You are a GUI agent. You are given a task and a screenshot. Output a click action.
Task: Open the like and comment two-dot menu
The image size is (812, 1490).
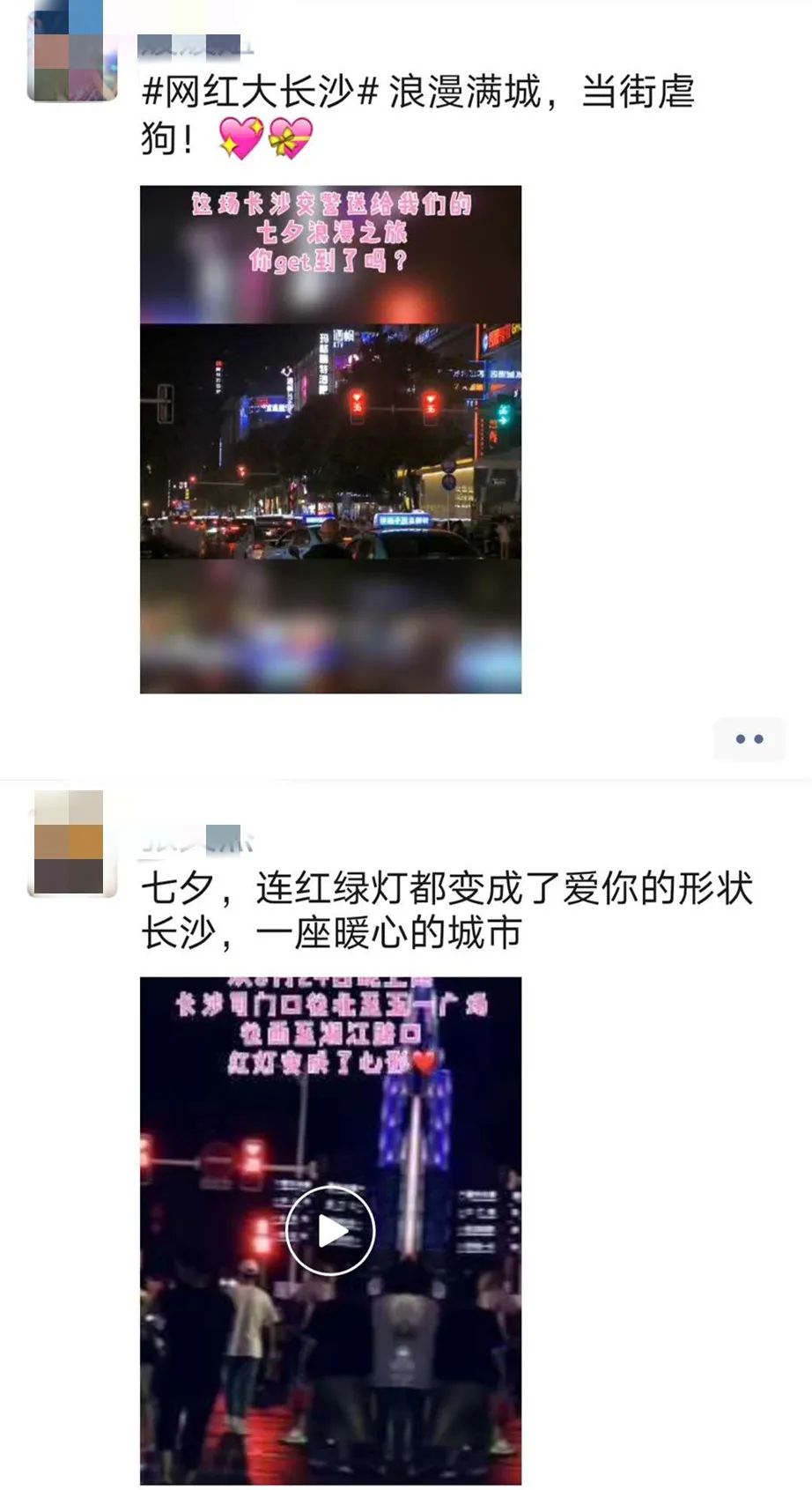click(749, 738)
